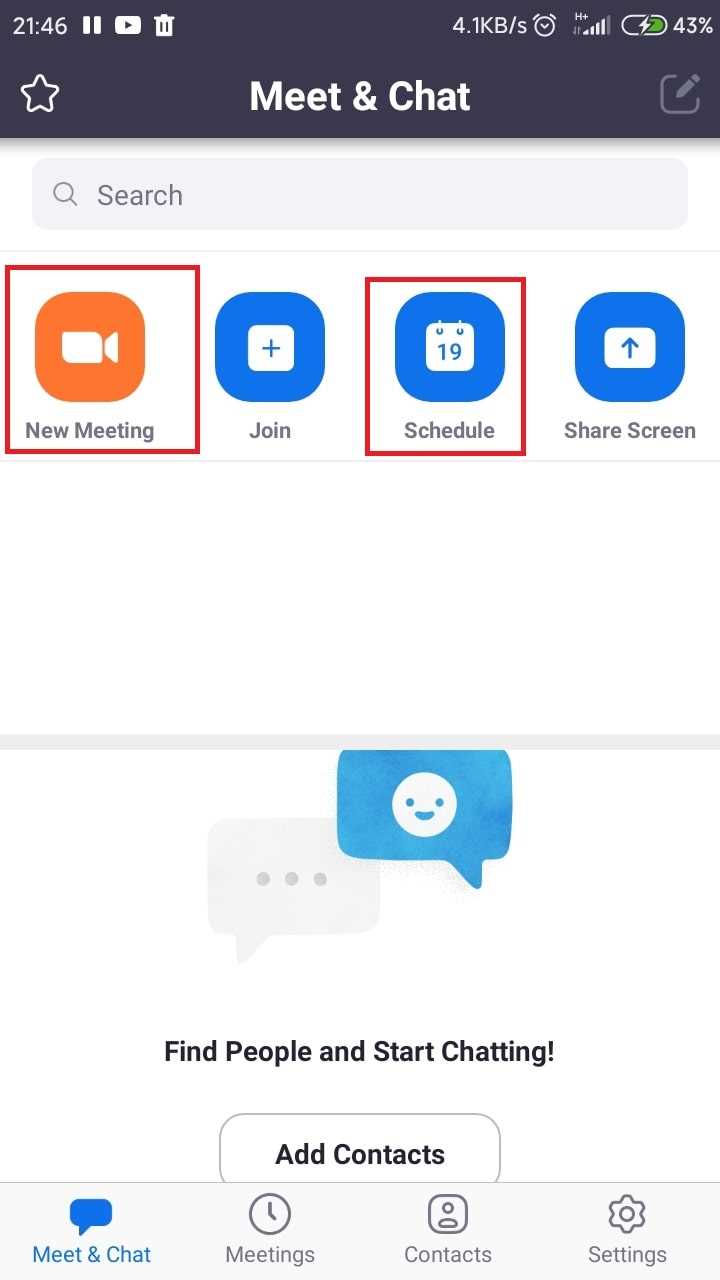The image size is (720, 1280).
Task: Switch to the Contacts tab
Action: point(448,1230)
